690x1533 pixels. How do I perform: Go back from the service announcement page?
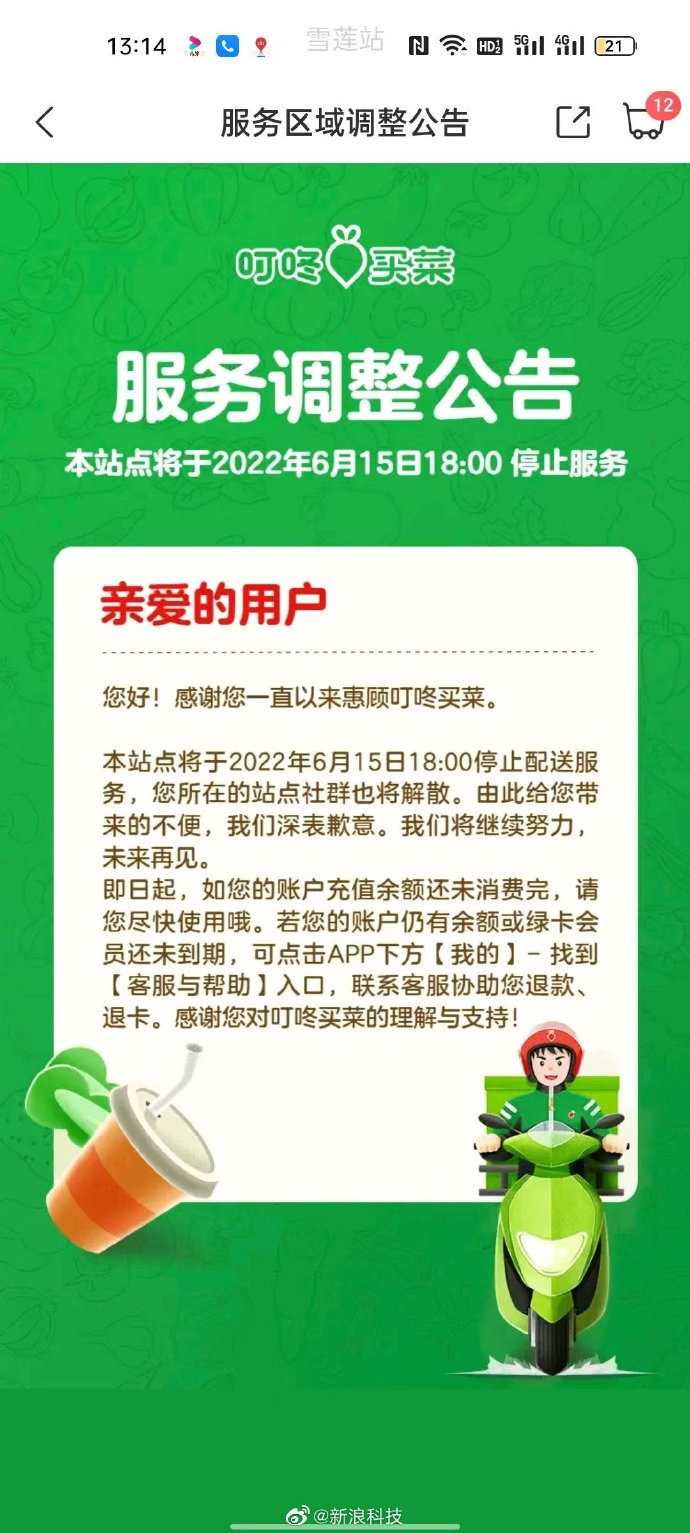pyautogui.click(x=44, y=123)
